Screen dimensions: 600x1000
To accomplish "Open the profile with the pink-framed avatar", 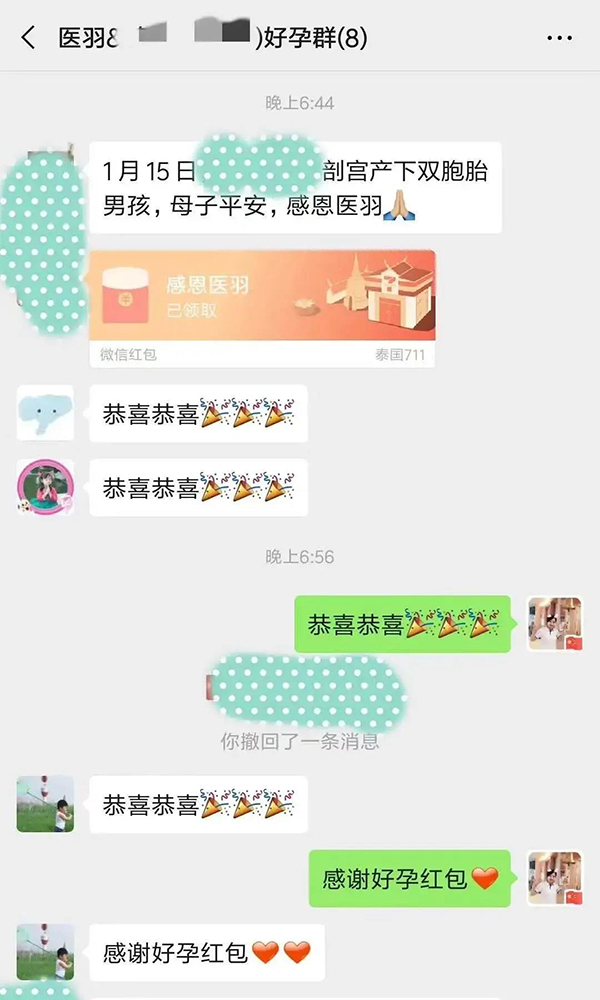I will pos(45,487).
